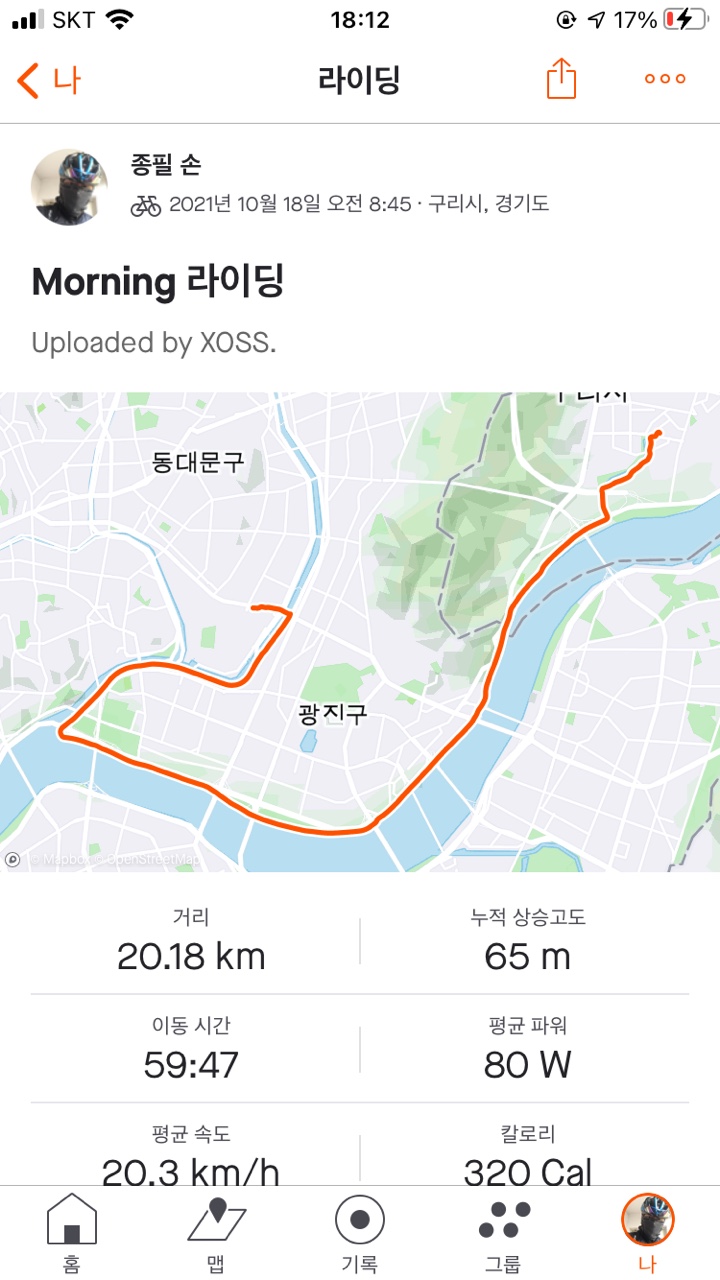Select the 나 profile tab
Image resolution: width=720 pixels, height=1280 pixels.
(x=648, y=1233)
